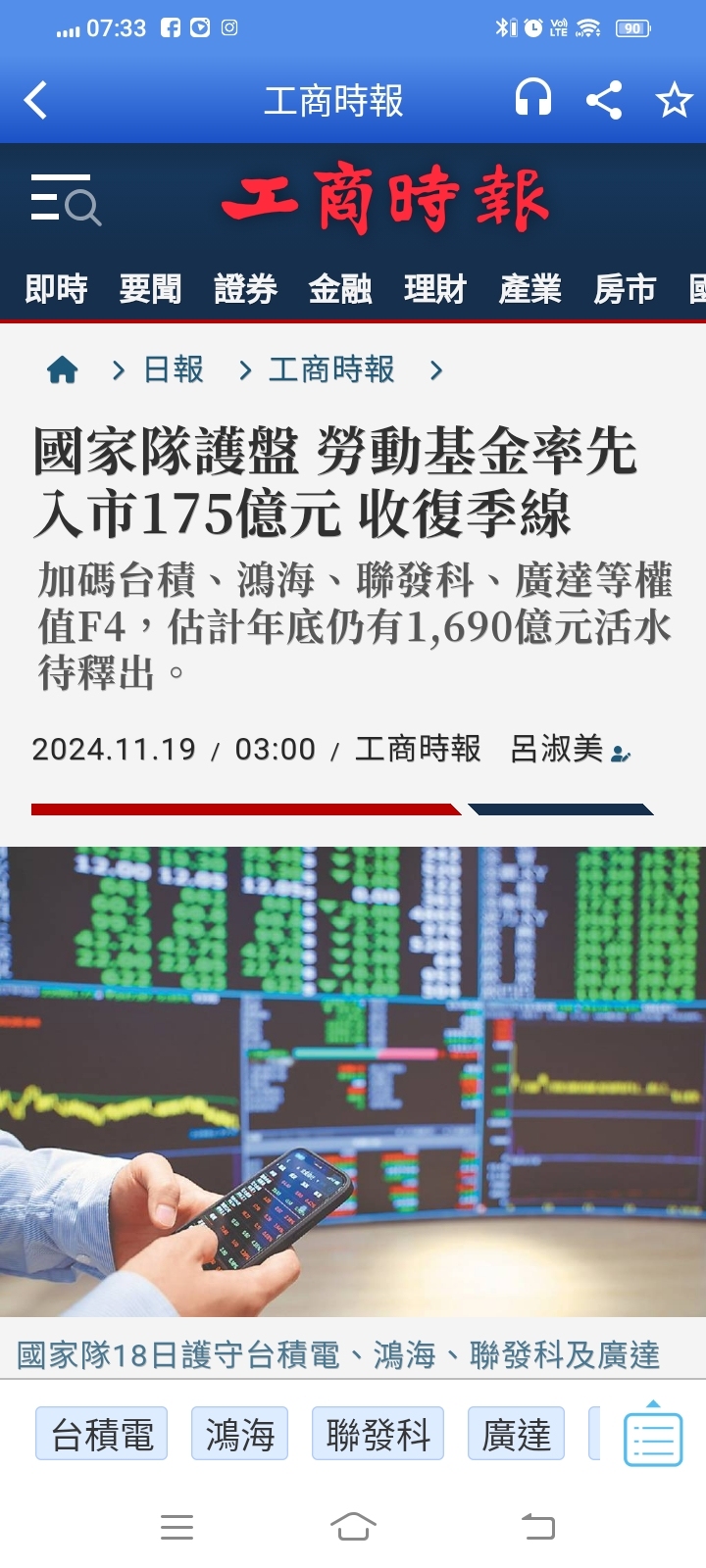The width and height of the screenshot is (706, 1568).
Task: Open the 理財 section tab
Action: (x=435, y=289)
